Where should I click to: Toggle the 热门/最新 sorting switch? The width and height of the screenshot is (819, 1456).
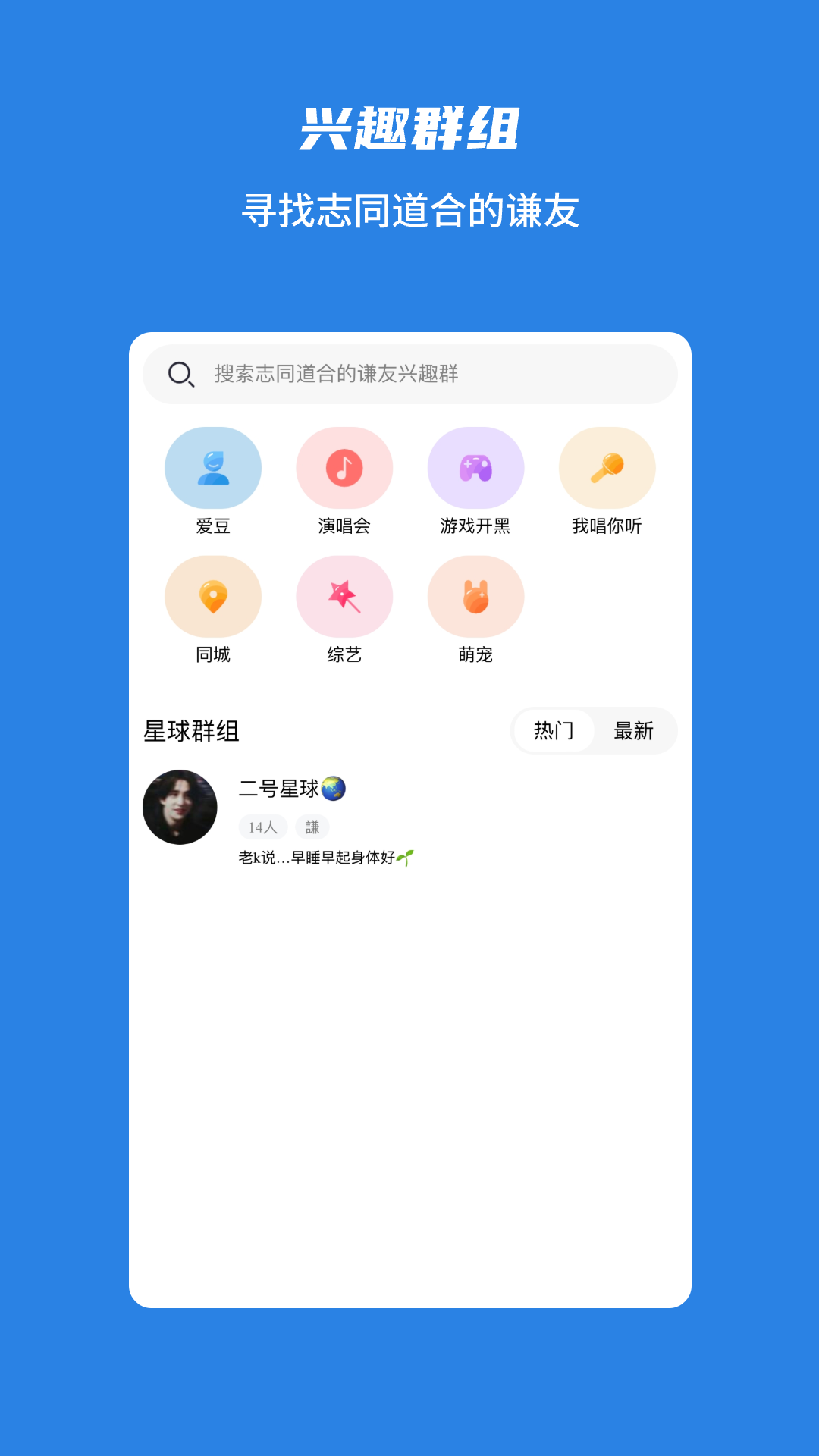595,731
